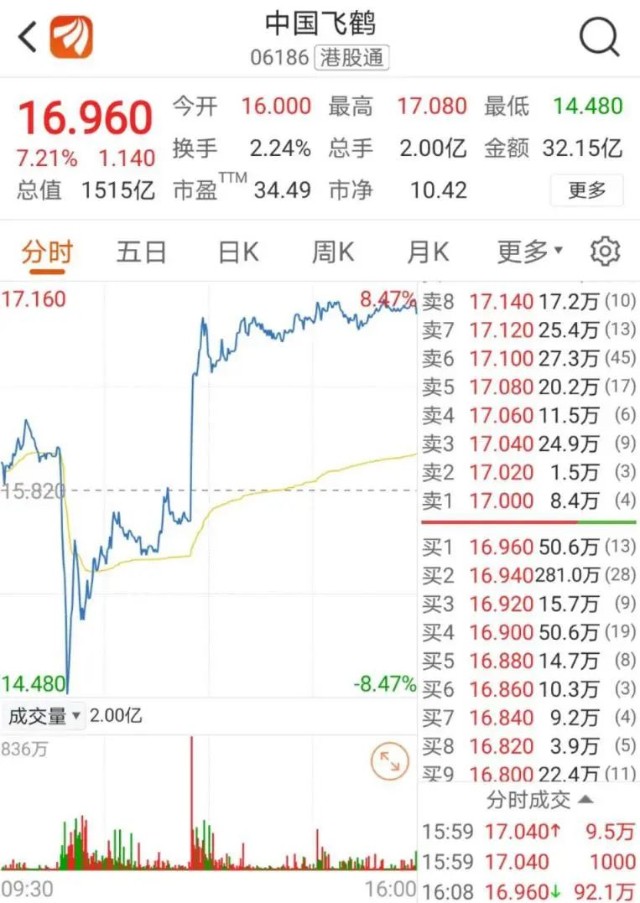Expand the chart to full screen
The height and width of the screenshot is (903, 640).
coord(389,763)
